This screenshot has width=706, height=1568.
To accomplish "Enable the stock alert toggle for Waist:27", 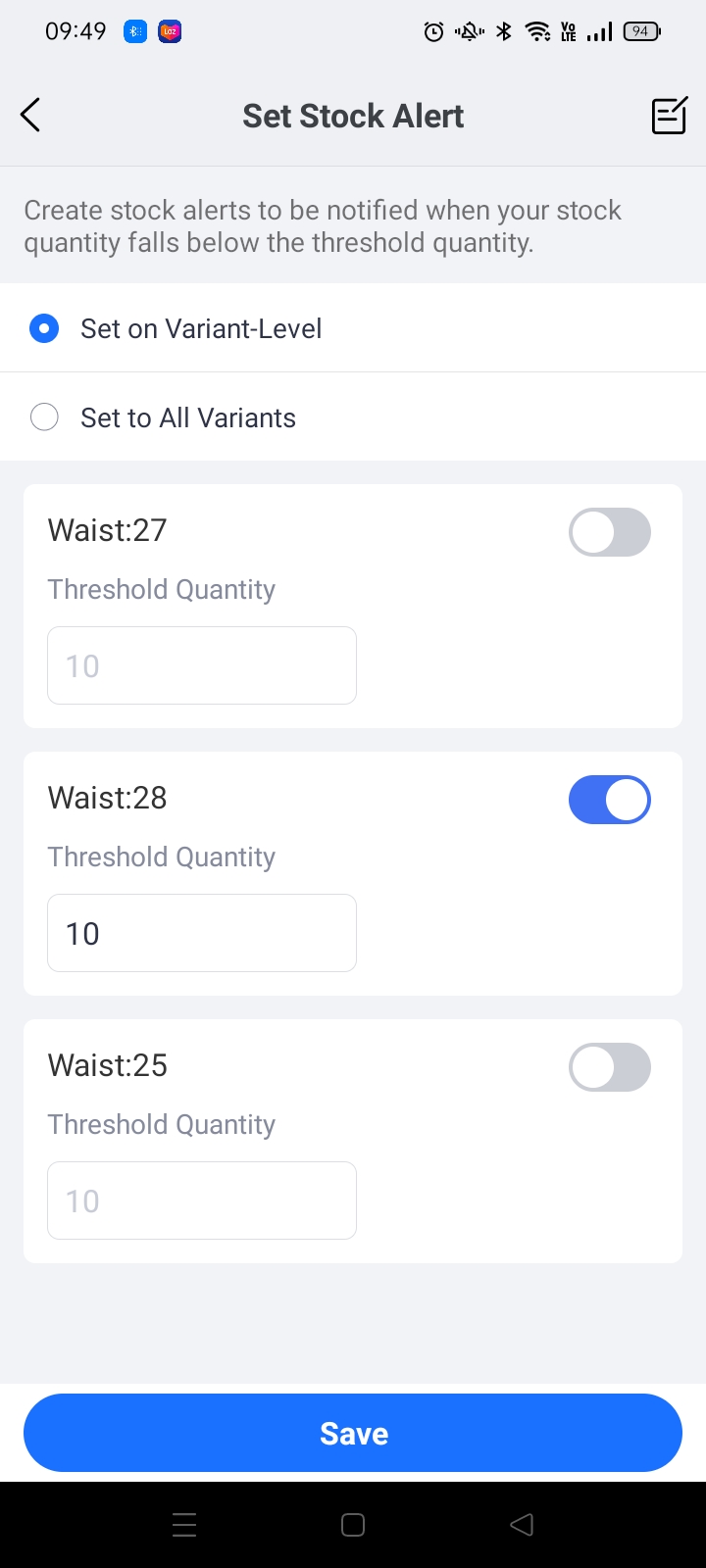I will point(609,532).
